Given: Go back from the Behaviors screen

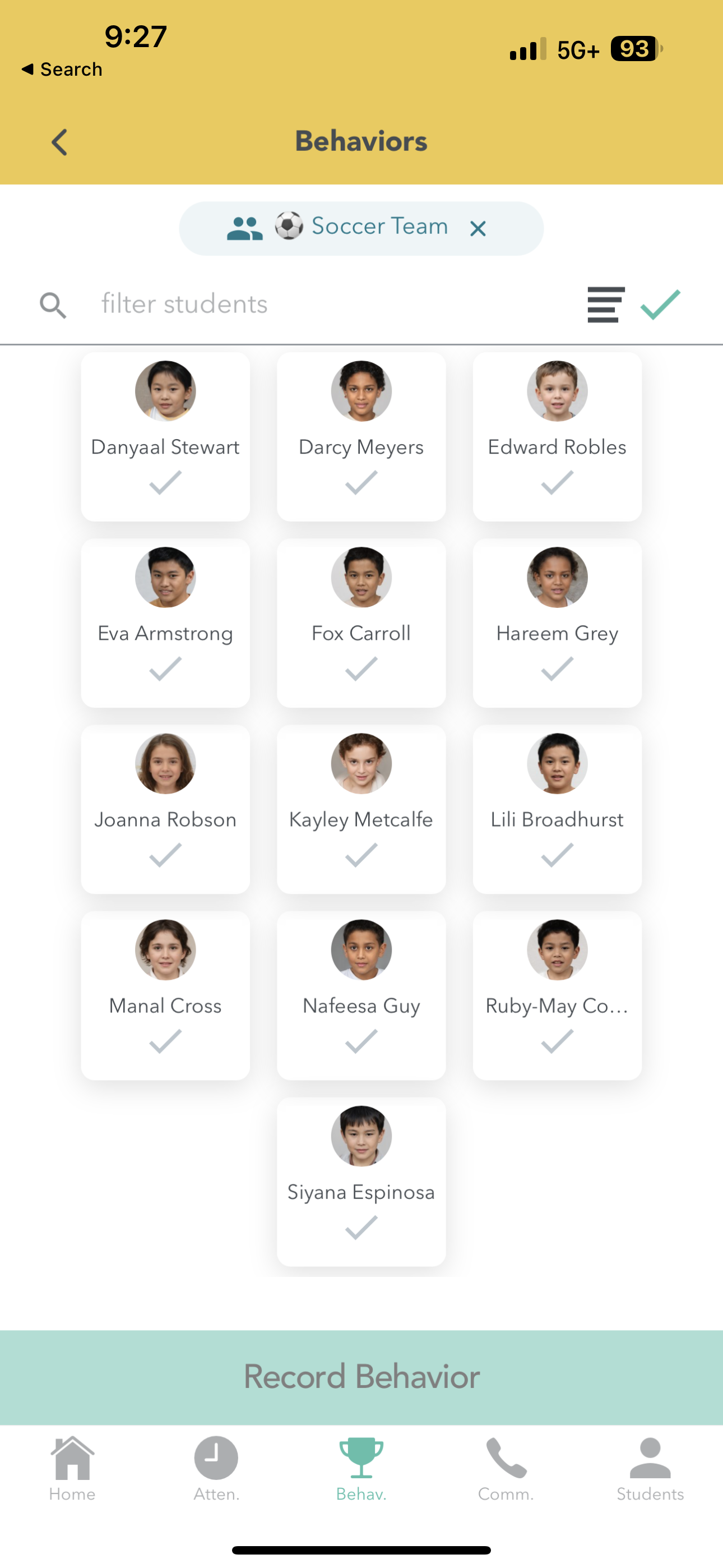Looking at the screenshot, I should [59, 142].
